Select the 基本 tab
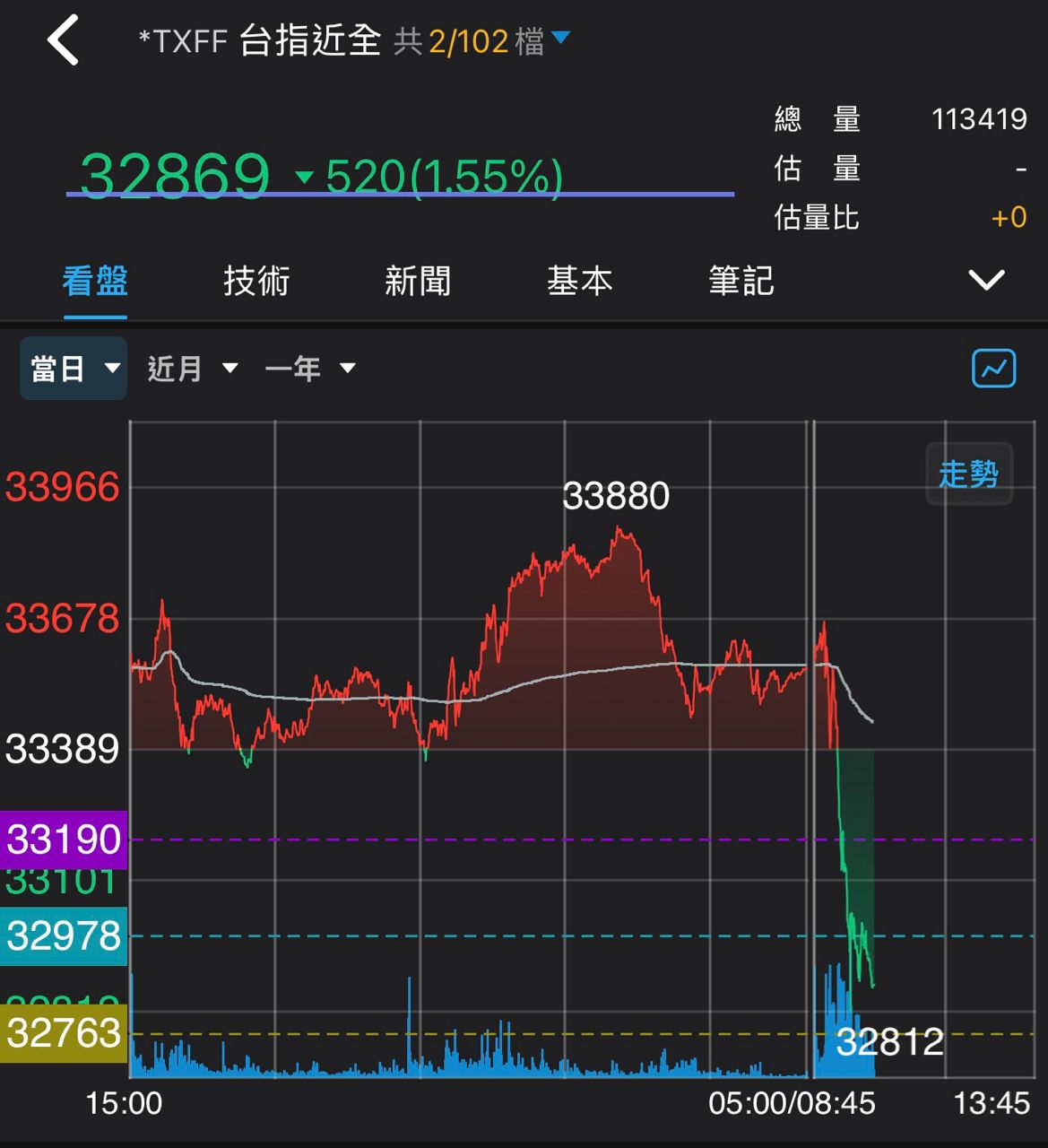 tap(579, 282)
